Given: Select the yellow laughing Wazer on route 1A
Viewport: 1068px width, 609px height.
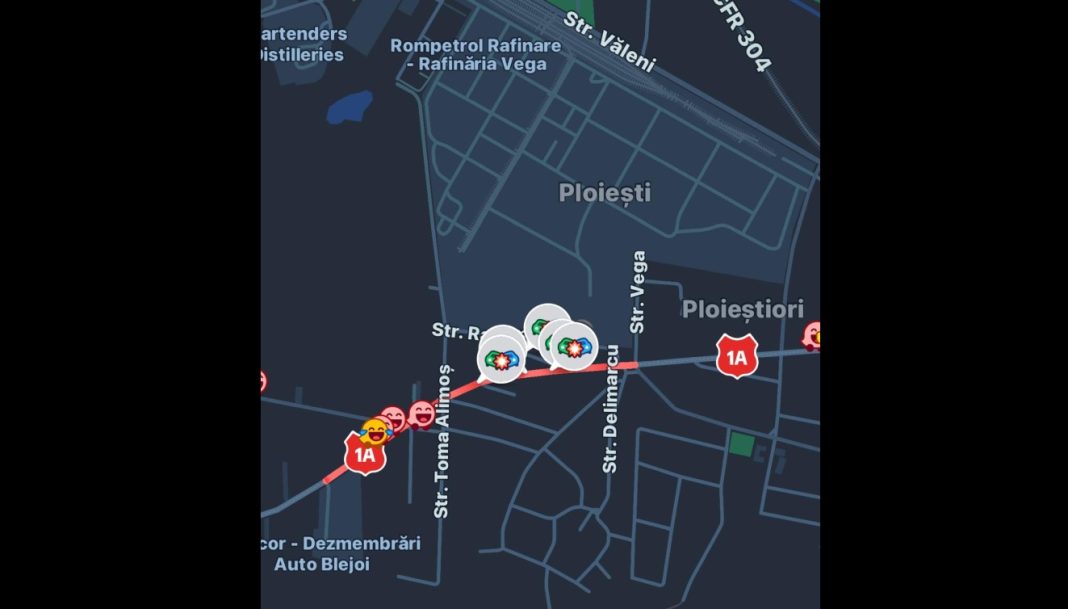Looking at the screenshot, I should [375, 432].
